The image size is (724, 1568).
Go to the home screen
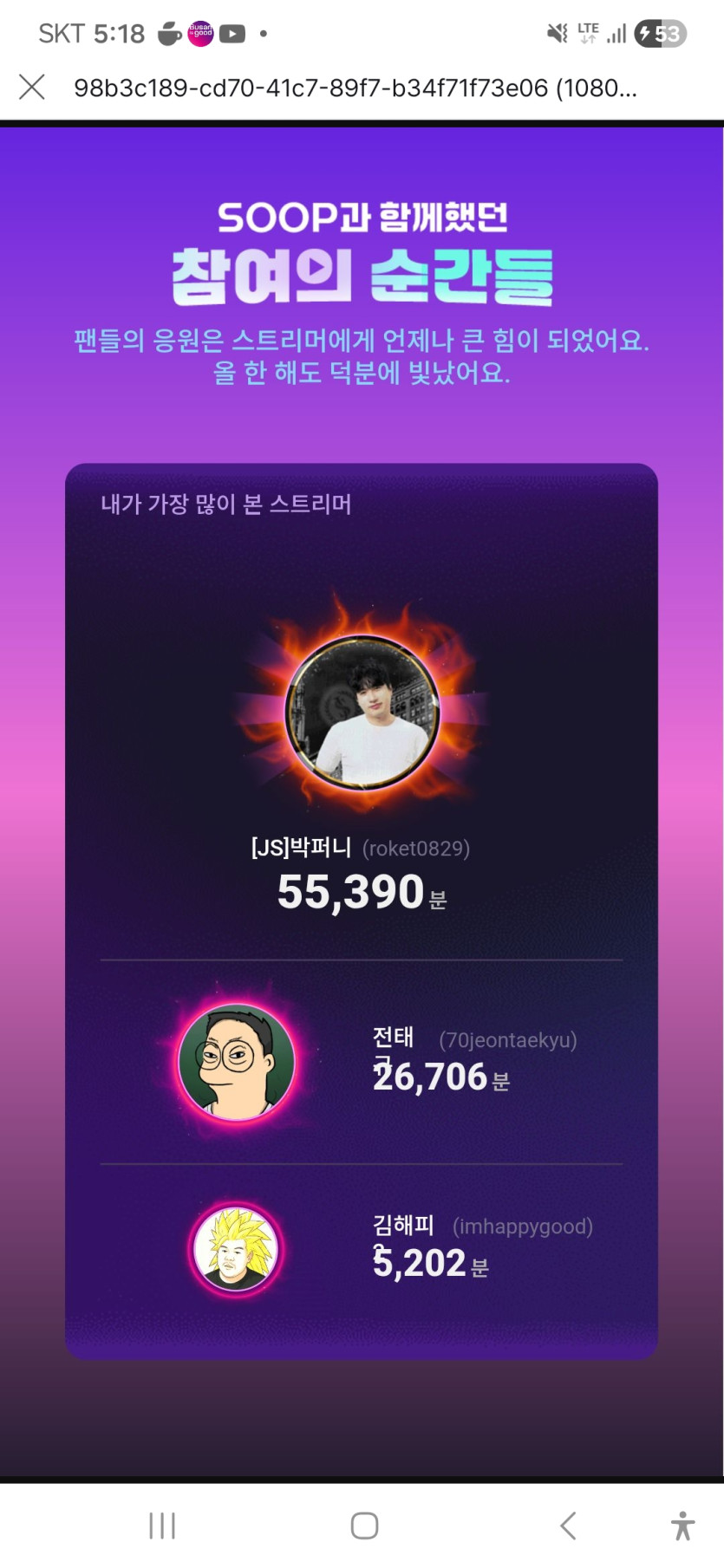(364, 1526)
